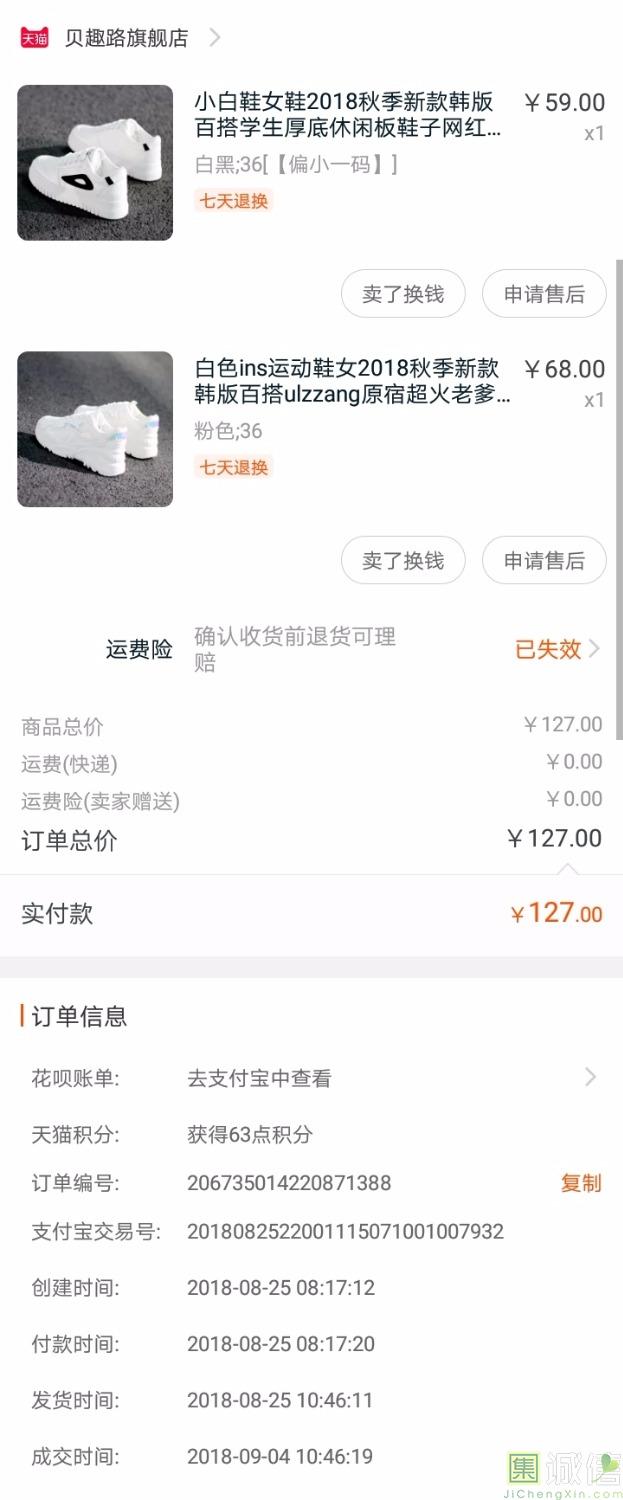The height and width of the screenshot is (1500, 623).
Task: Open the 运费险 已失效 details
Action: [x=556, y=650]
